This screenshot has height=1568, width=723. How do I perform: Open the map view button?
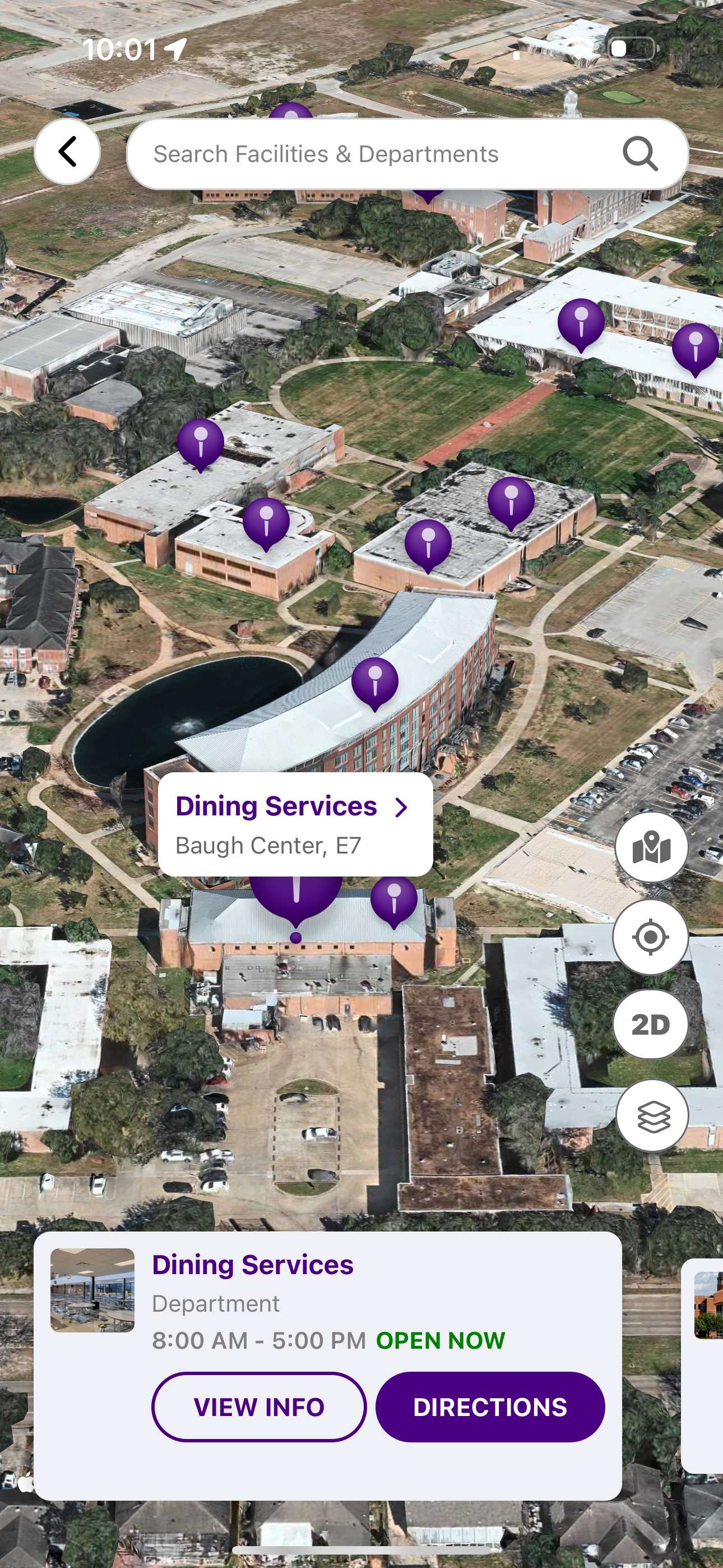coord(651,847)
